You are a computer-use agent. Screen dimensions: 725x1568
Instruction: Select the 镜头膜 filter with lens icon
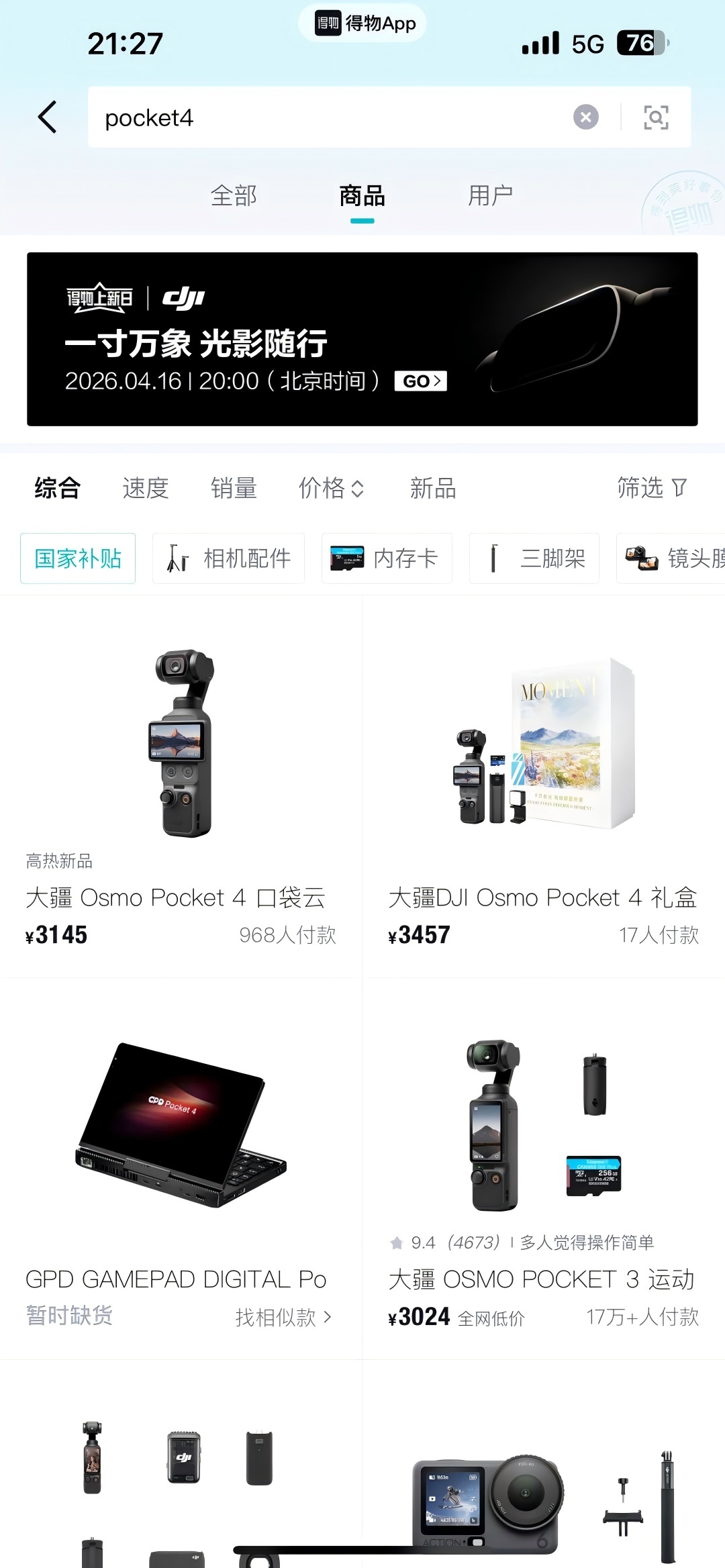tap(675, 558)
